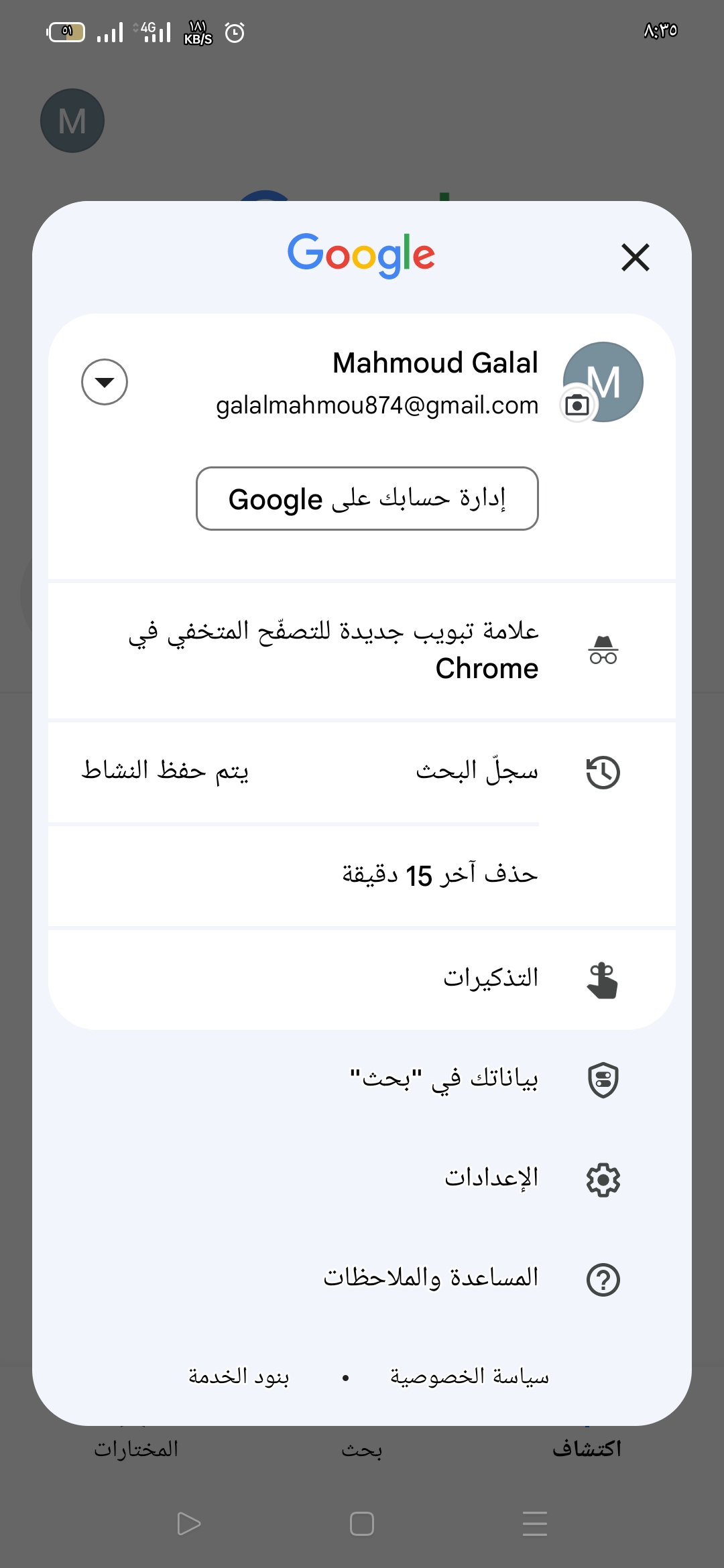Tap the system home button
Image resolution: width=724 pixels, height=1568 pixels.
[362, 1523]
